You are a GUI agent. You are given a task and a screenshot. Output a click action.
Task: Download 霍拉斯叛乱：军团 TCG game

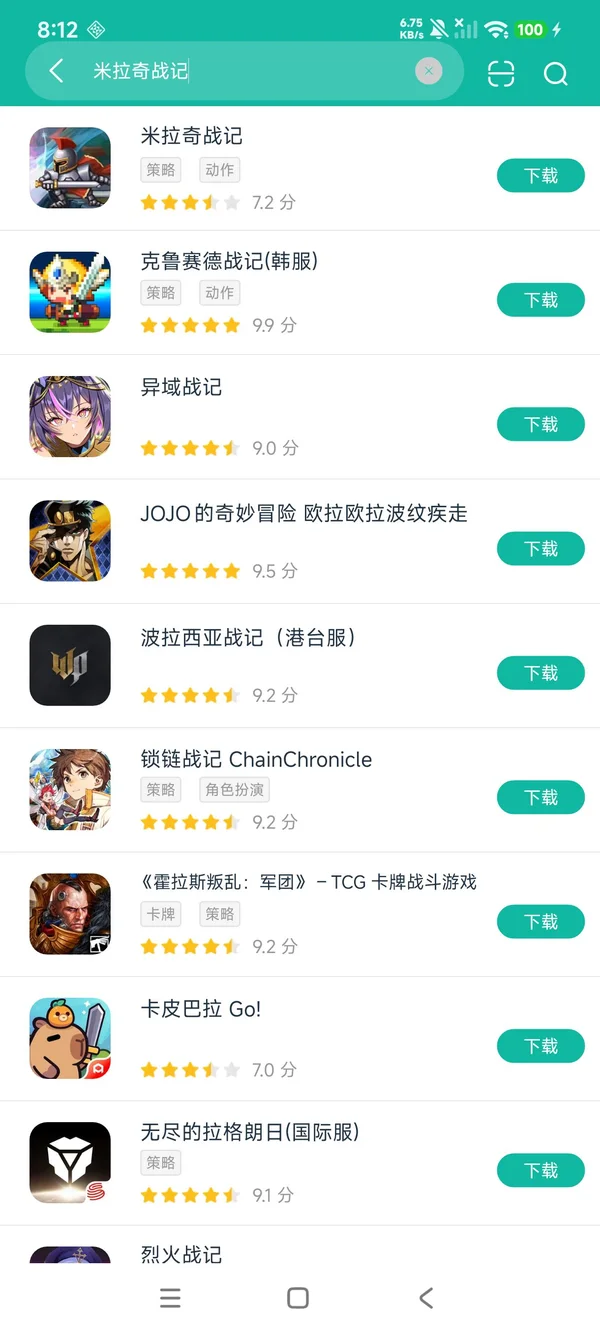pyautogui.click(x=540, y=922)
